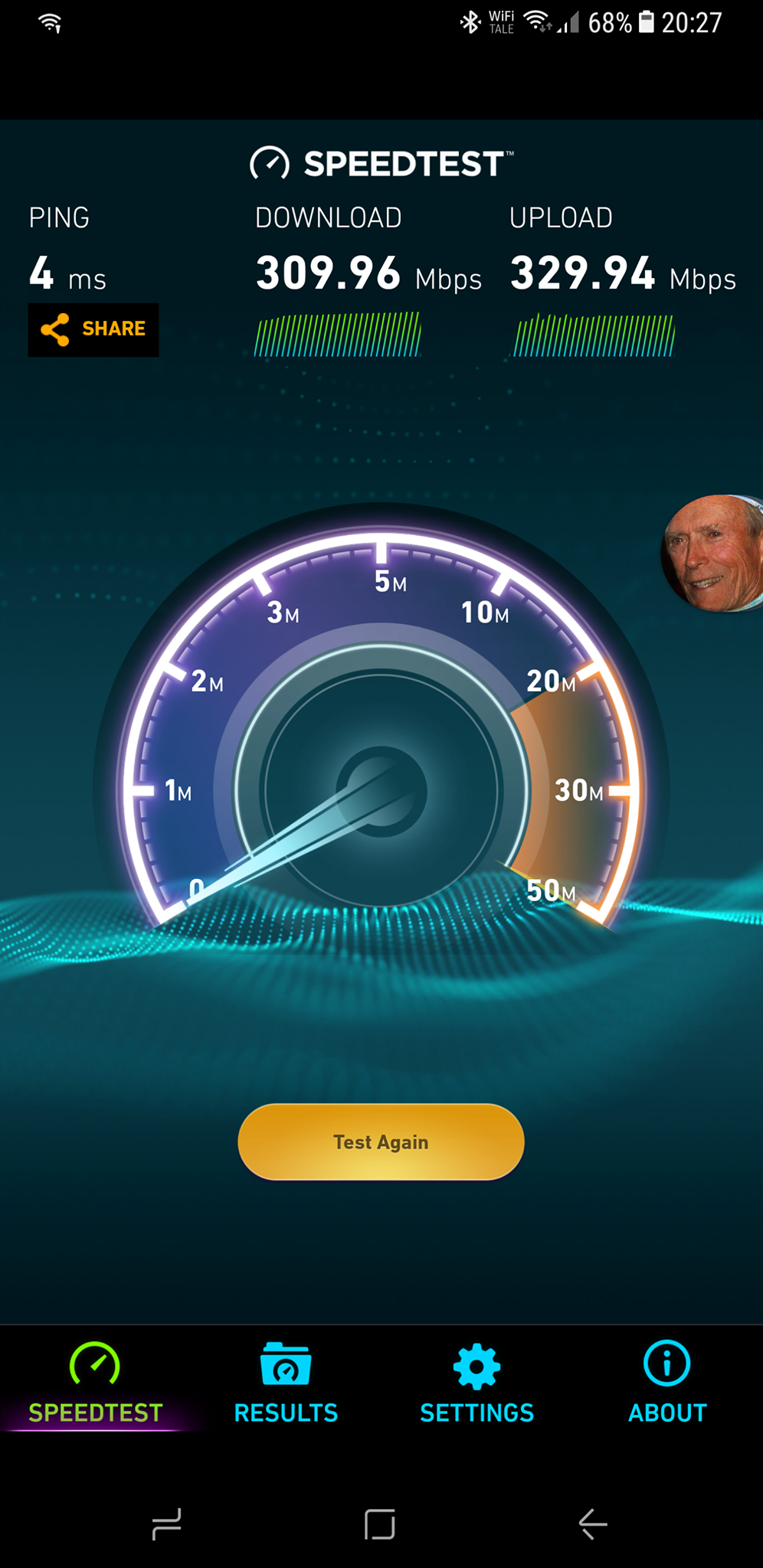763x1568 pixels.
Task: Tap Test Again to rerun the test
Action: pos(381,1142)
